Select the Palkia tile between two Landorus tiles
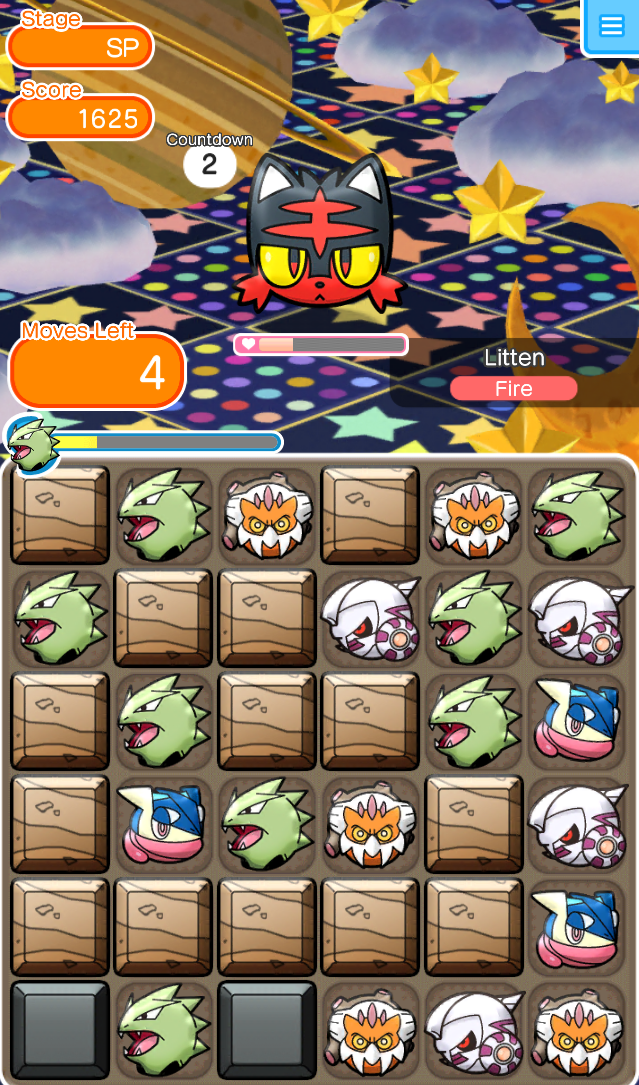 (x=475, y=1032)
